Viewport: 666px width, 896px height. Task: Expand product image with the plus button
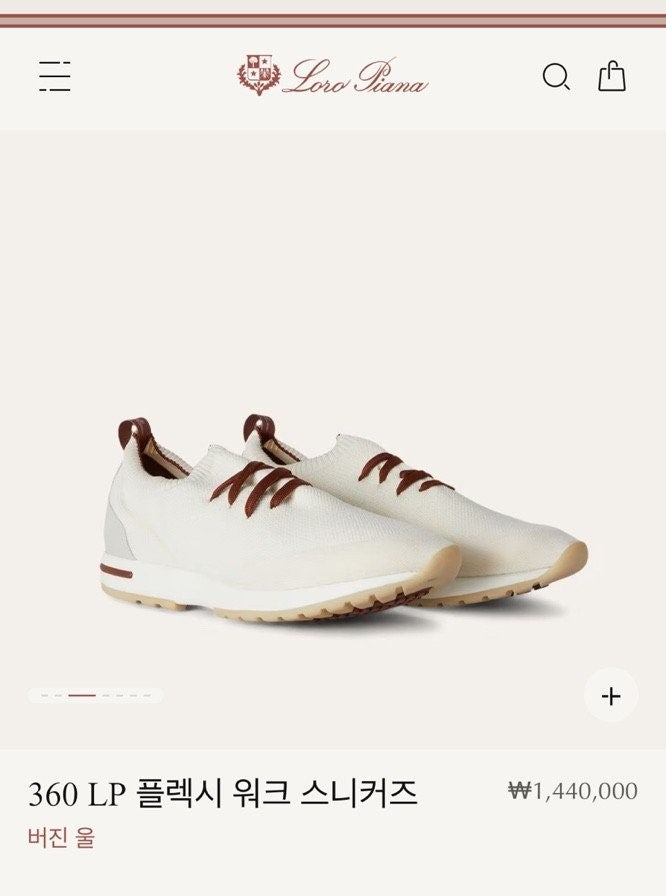tap(611, 696)
